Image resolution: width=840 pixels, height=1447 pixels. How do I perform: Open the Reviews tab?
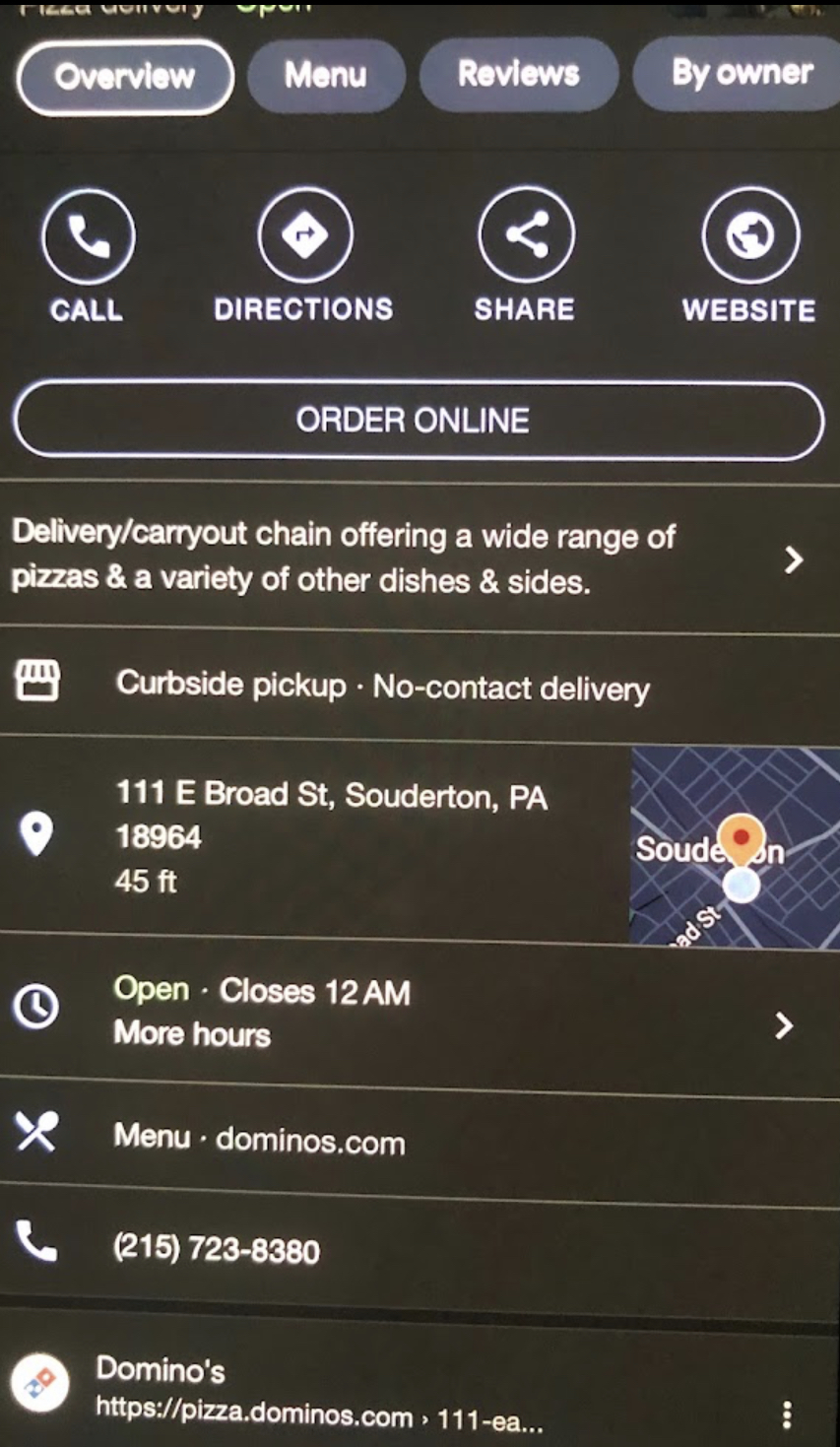click(x=519, y=74)
